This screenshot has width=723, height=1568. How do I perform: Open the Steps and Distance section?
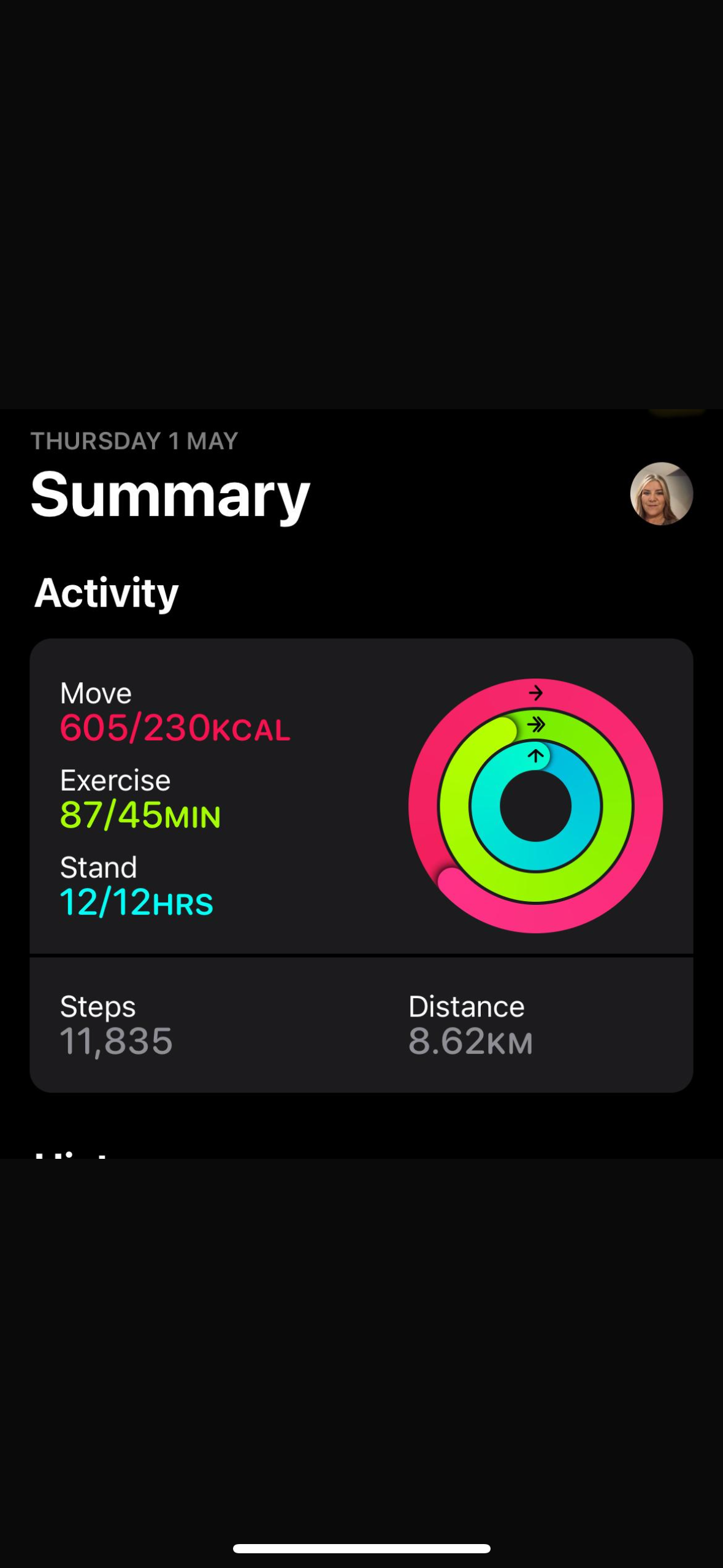click(361, 1024)
